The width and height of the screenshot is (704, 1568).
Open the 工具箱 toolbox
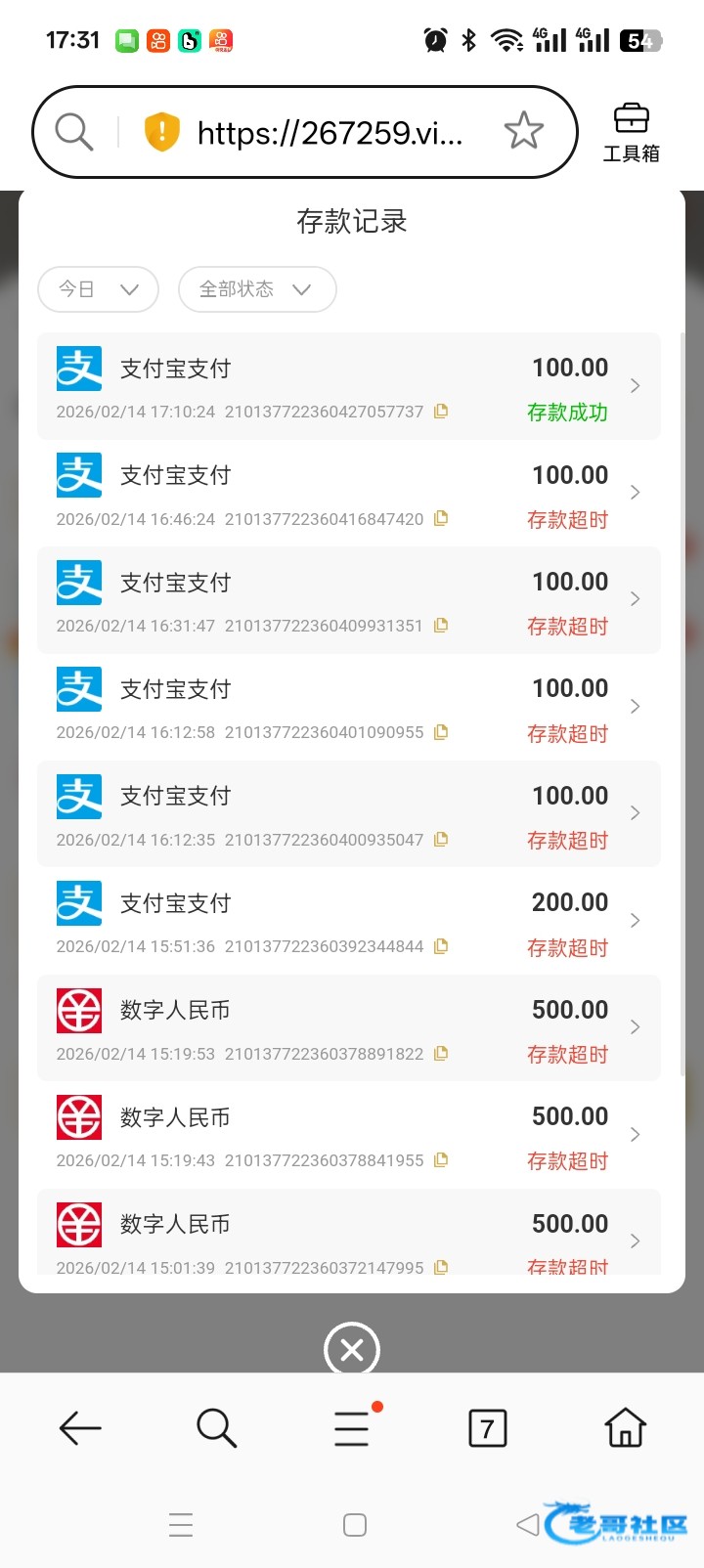click(x=631, y=132)
